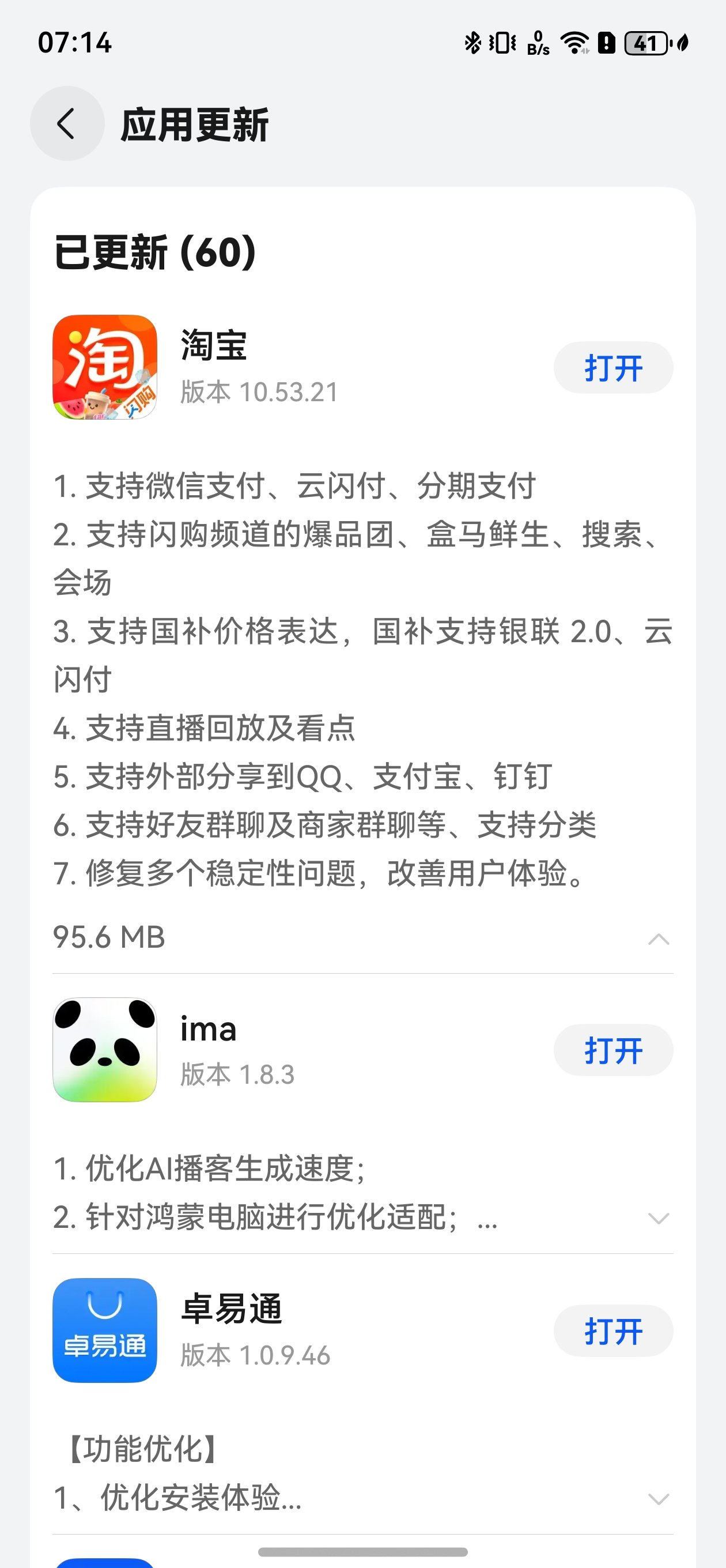Open ima with its 打开 button
The width and height of the screenshot is (726, 1568).
click(613, 1050)
